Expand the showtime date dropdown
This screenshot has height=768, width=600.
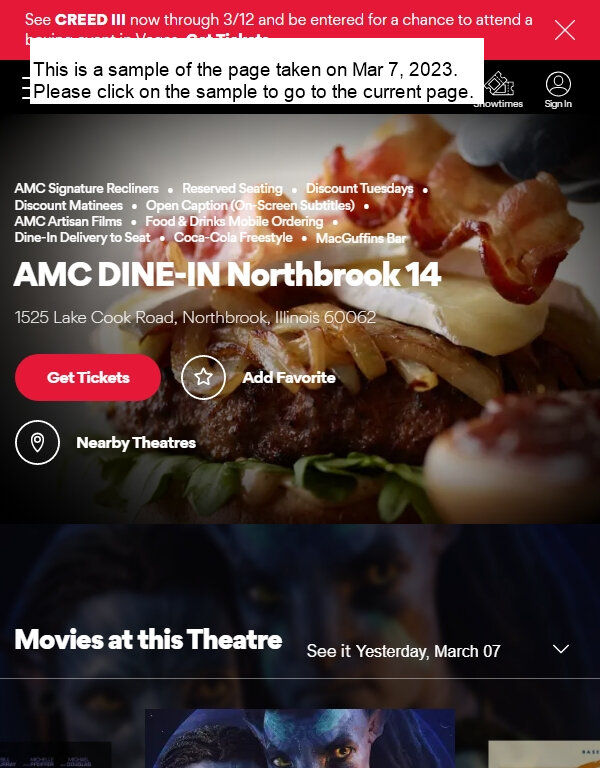pos(561,650)
